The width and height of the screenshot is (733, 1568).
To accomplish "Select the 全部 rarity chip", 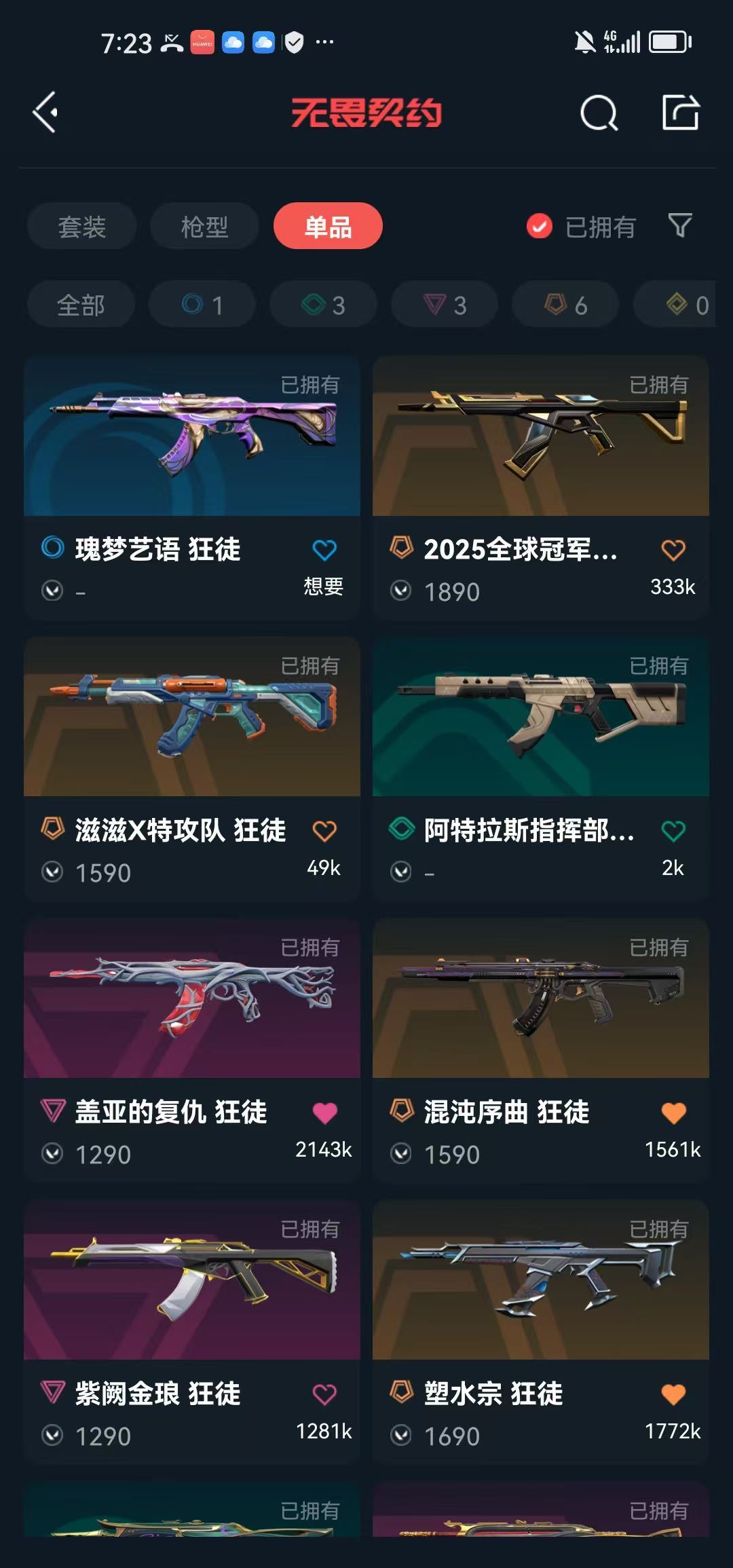I will (81, 305).
